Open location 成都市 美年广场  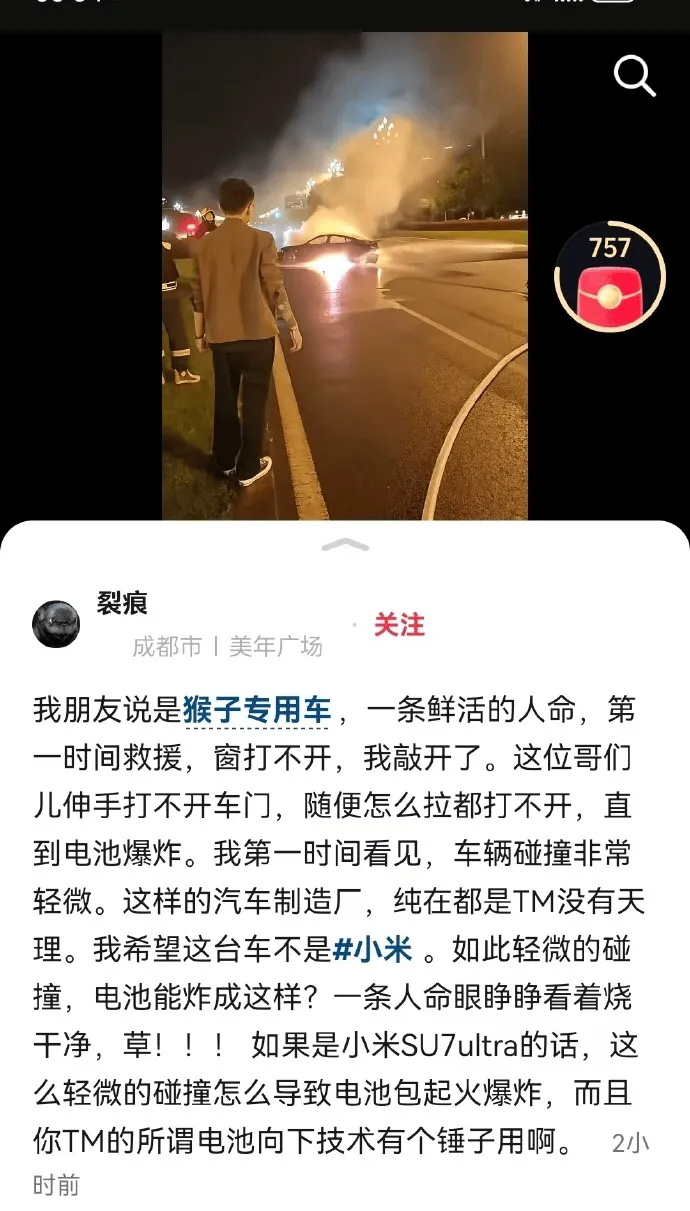(x=227, y=647)
